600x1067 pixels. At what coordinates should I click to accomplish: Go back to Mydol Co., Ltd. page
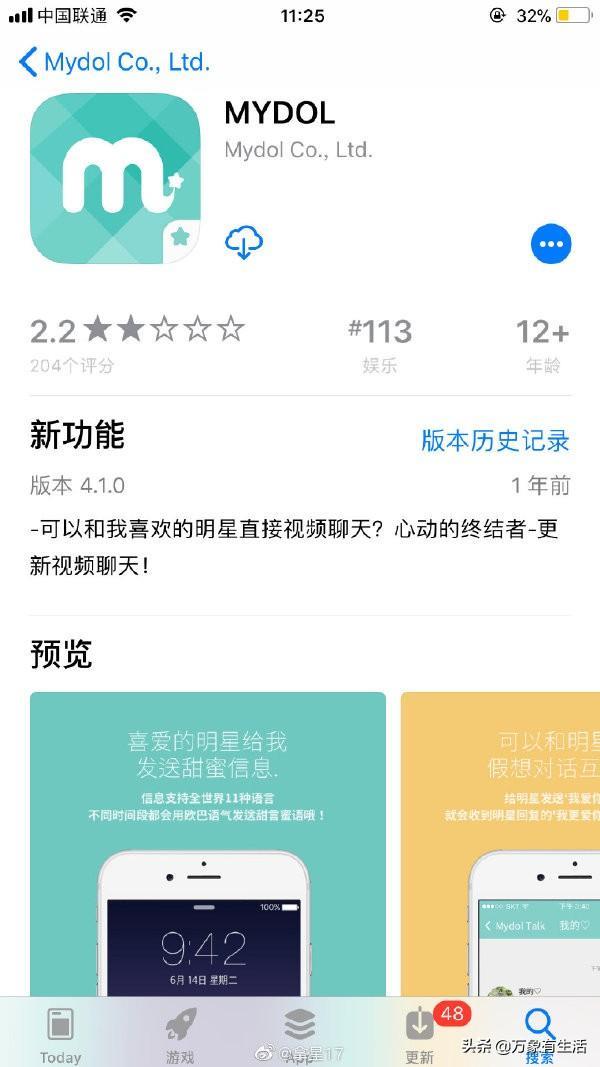click(x=113, y=62)
